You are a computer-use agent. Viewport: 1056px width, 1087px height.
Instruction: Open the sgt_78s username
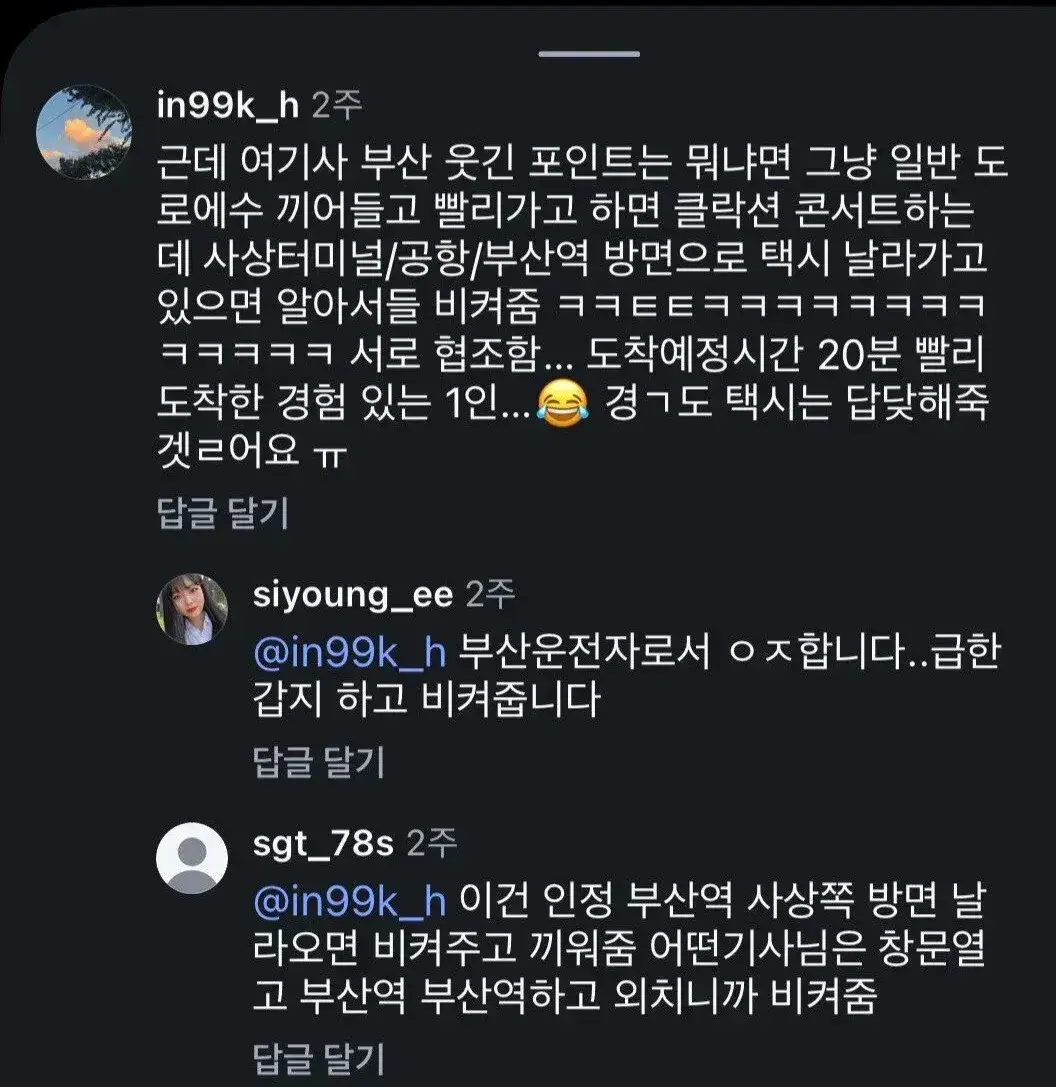pyautogui.click(x=323, y=844)
